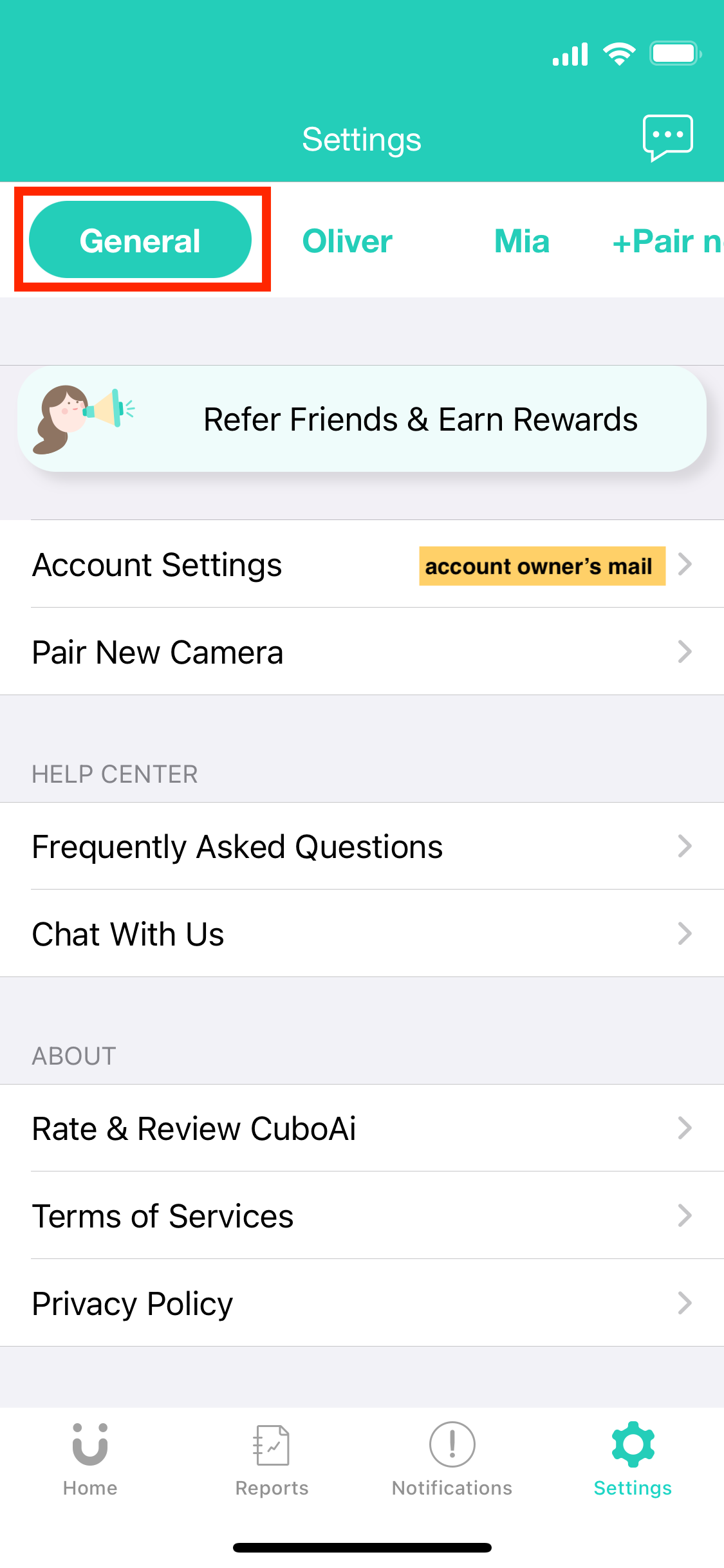Open Refer Friends & Earn Rewards banner
This screenshot has height=1568, width=724.
(x=362, y=419)
